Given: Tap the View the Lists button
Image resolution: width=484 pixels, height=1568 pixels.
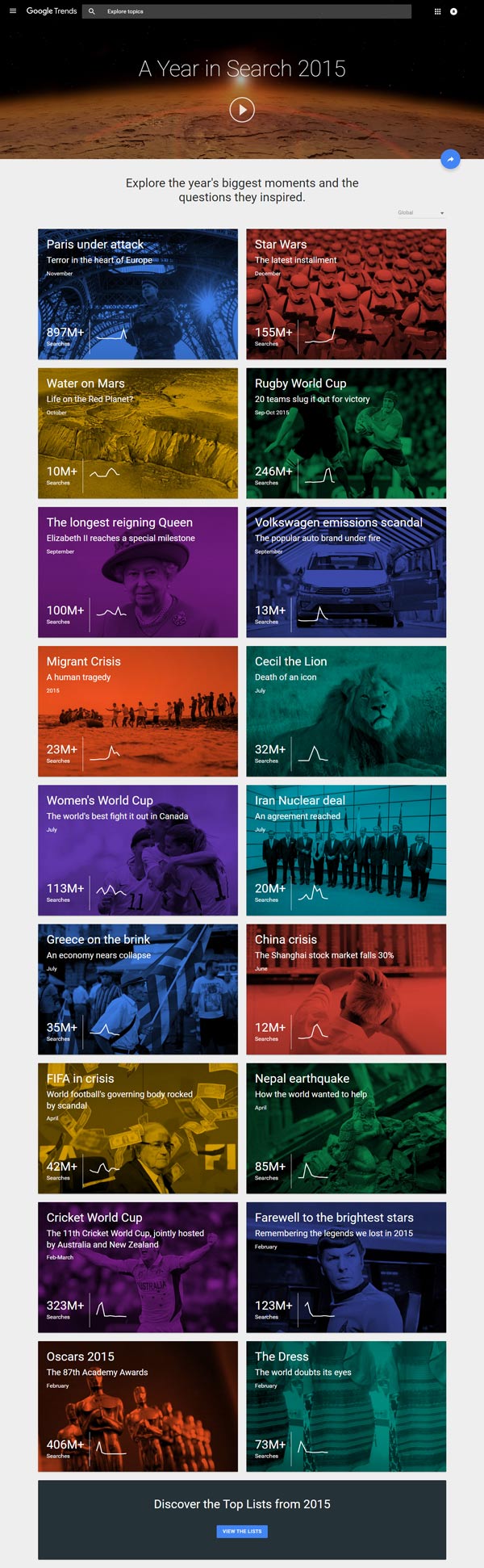Looking at the screenshot, I should (242, 1531).
